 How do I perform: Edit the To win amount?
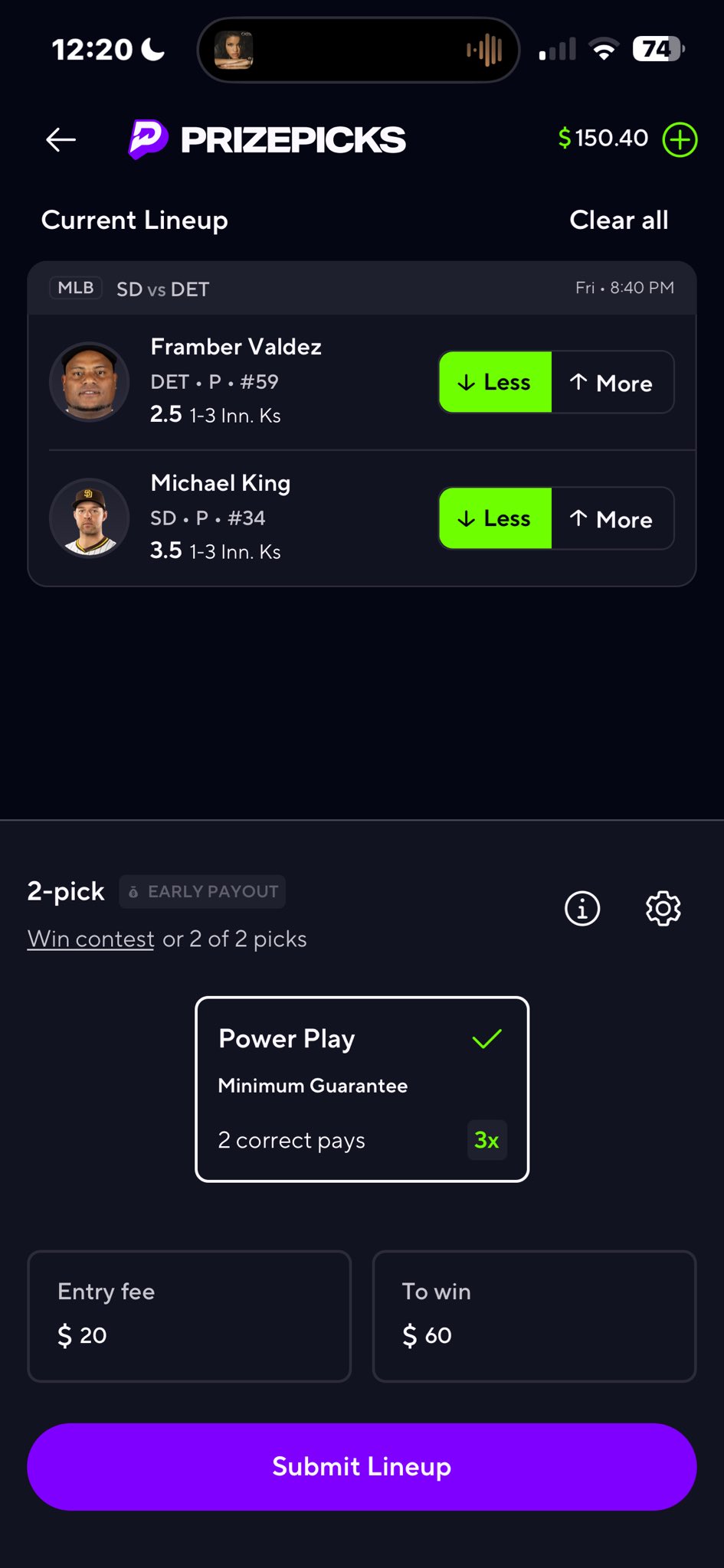click(x=534, y=1316)
